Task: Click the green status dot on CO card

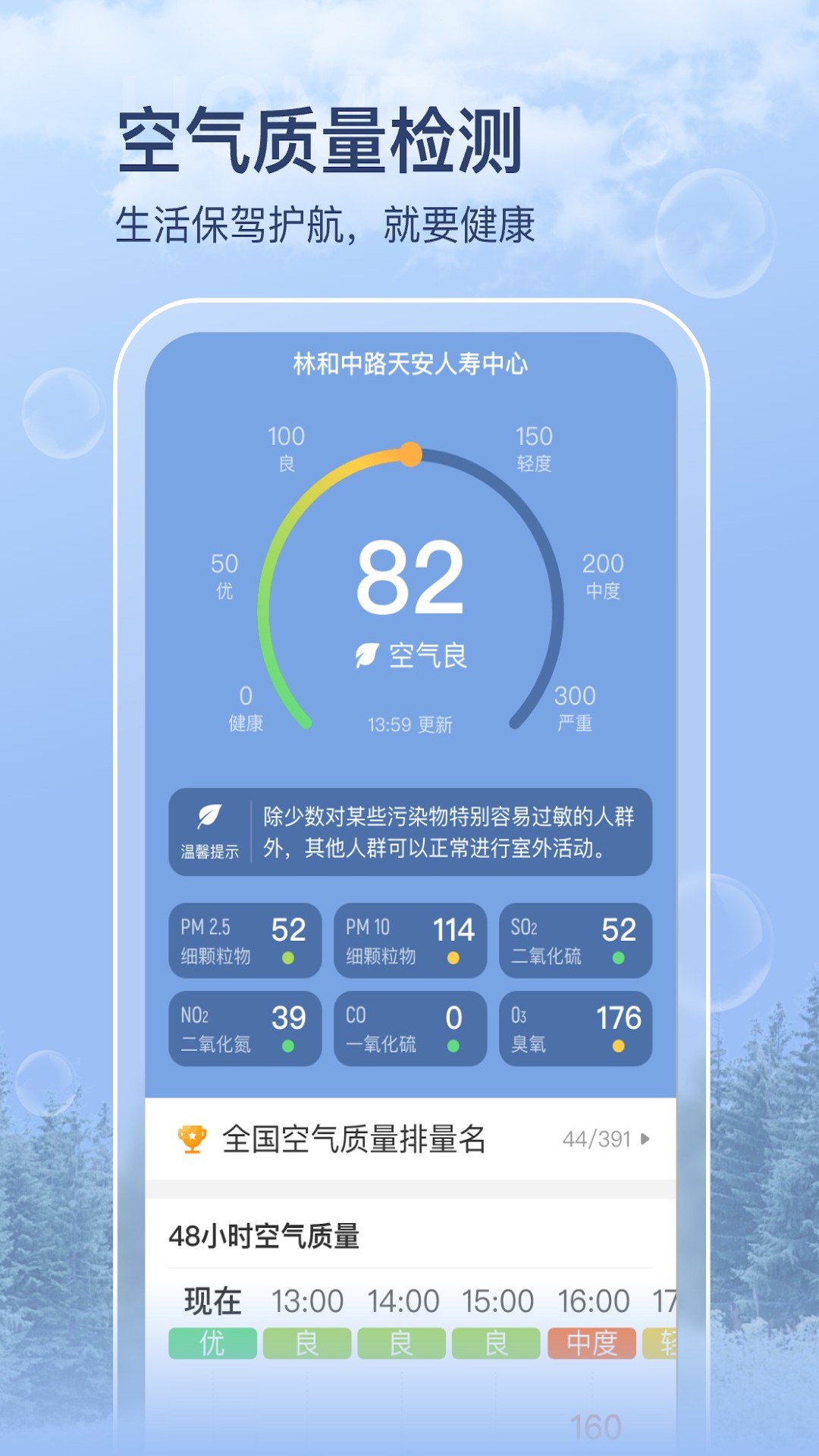Action: pos(454,1045)
